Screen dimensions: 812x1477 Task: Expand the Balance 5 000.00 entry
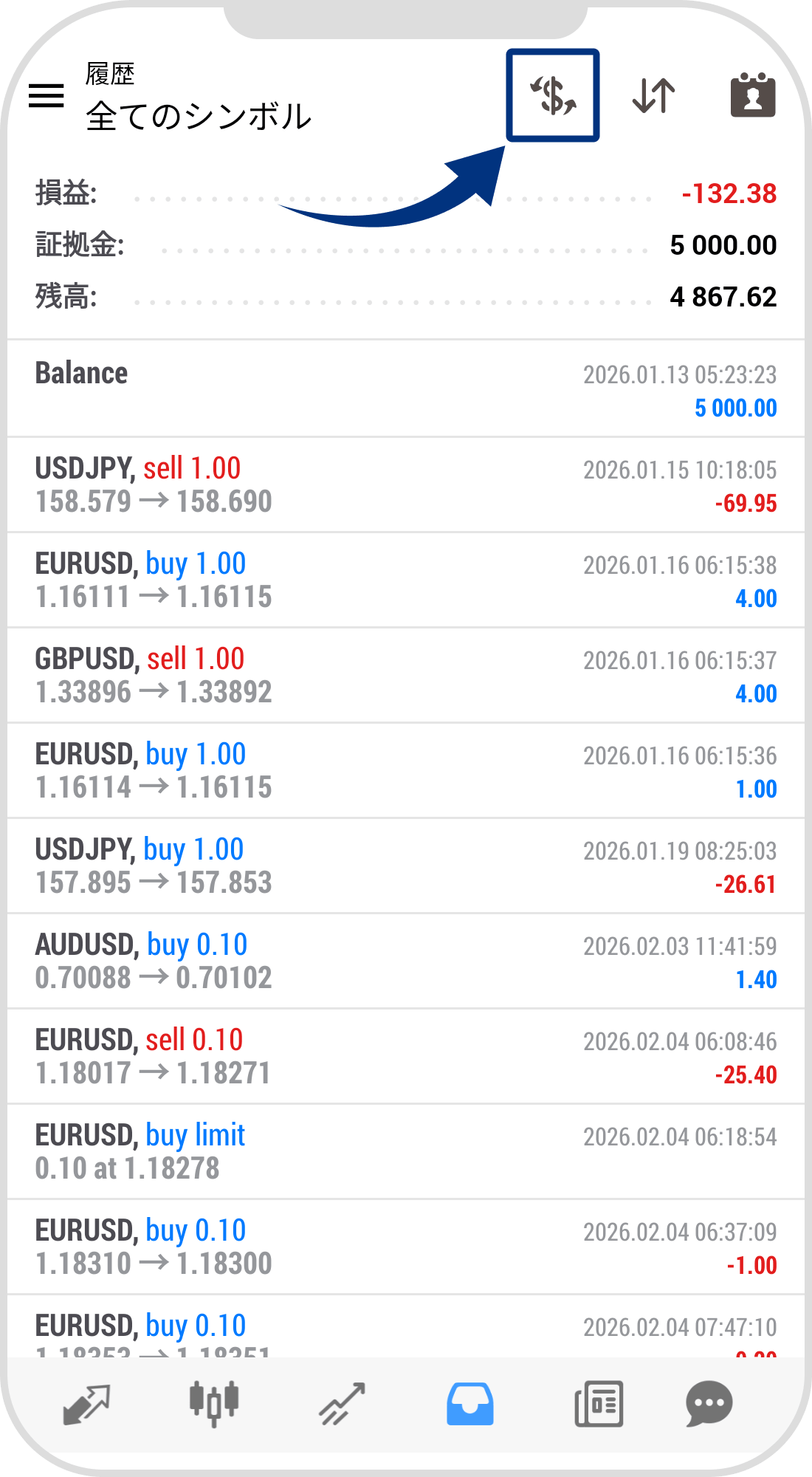tap(405, 389)
